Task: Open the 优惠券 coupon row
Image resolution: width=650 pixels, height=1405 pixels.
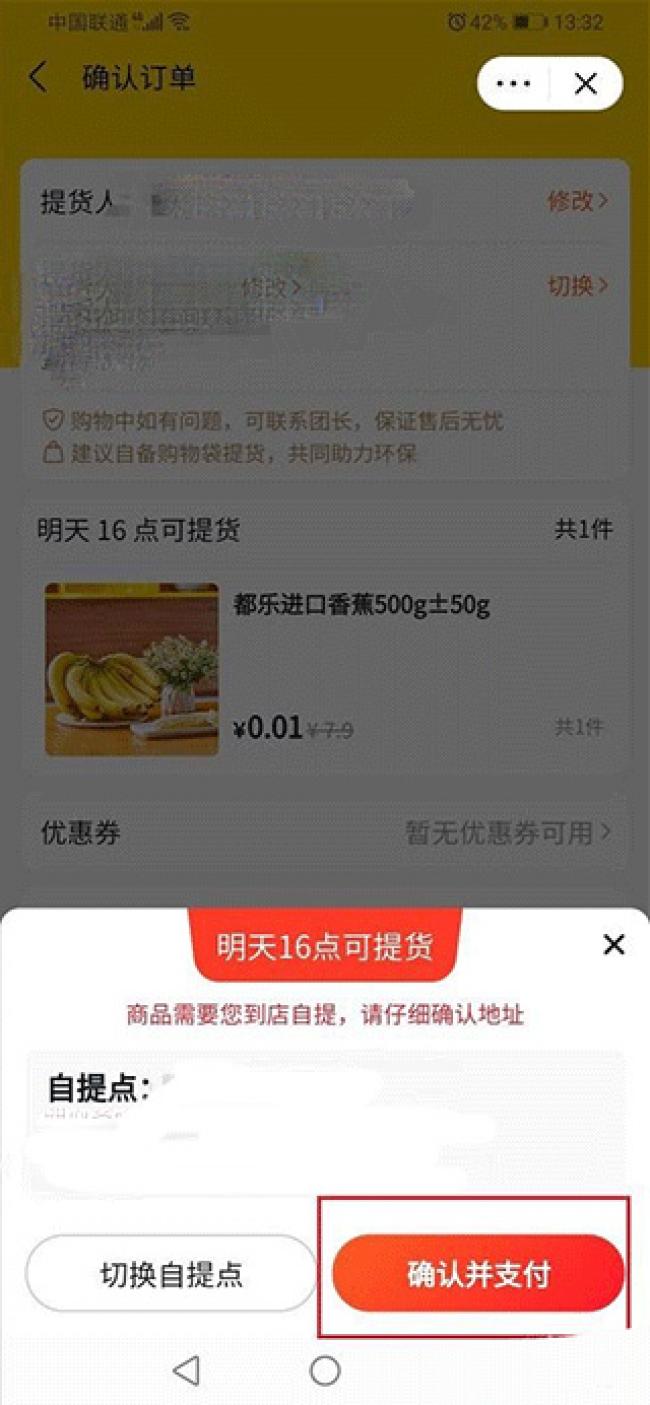Action: [x=325, y=832]
